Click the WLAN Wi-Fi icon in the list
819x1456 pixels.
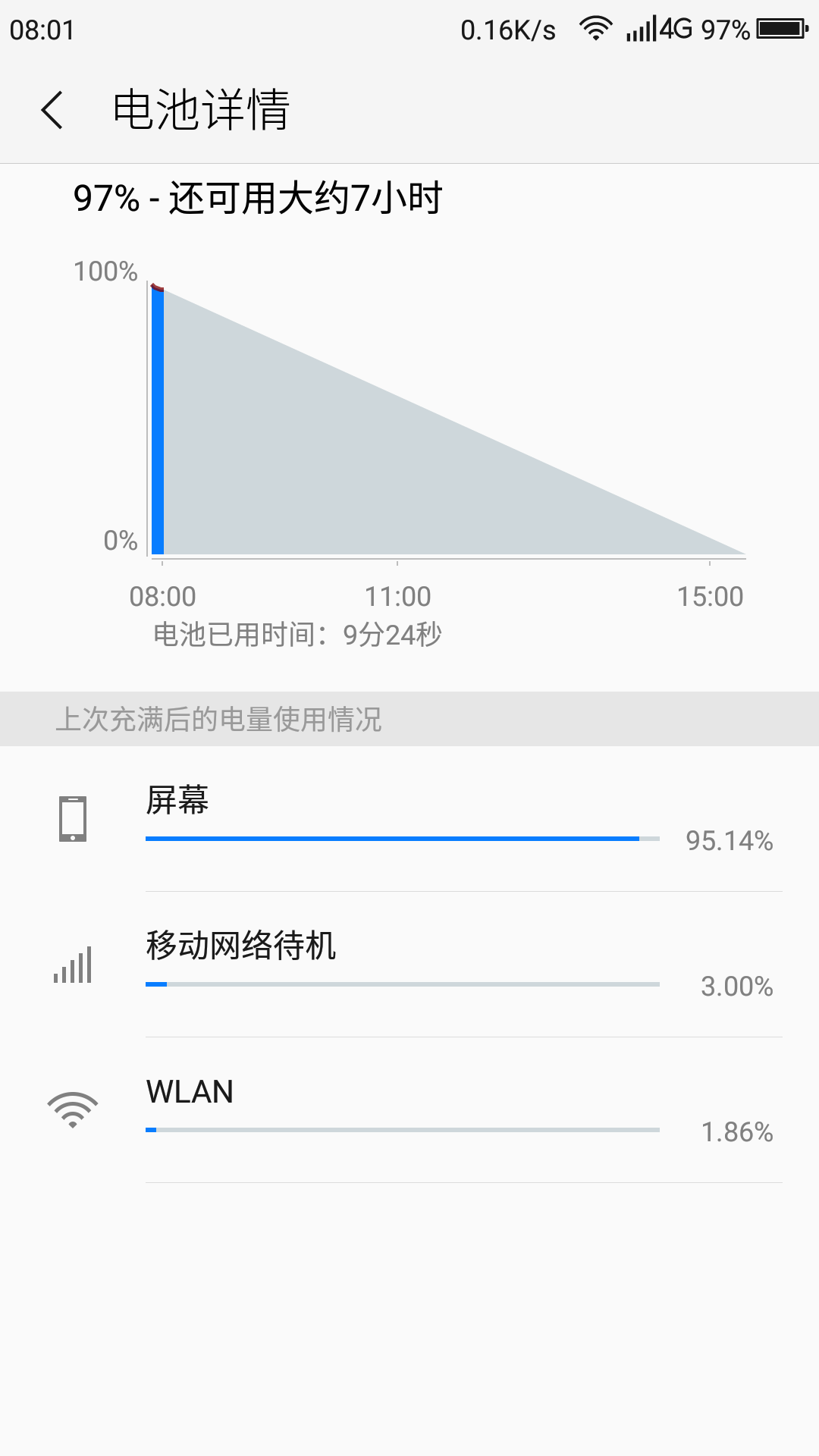72,1107
